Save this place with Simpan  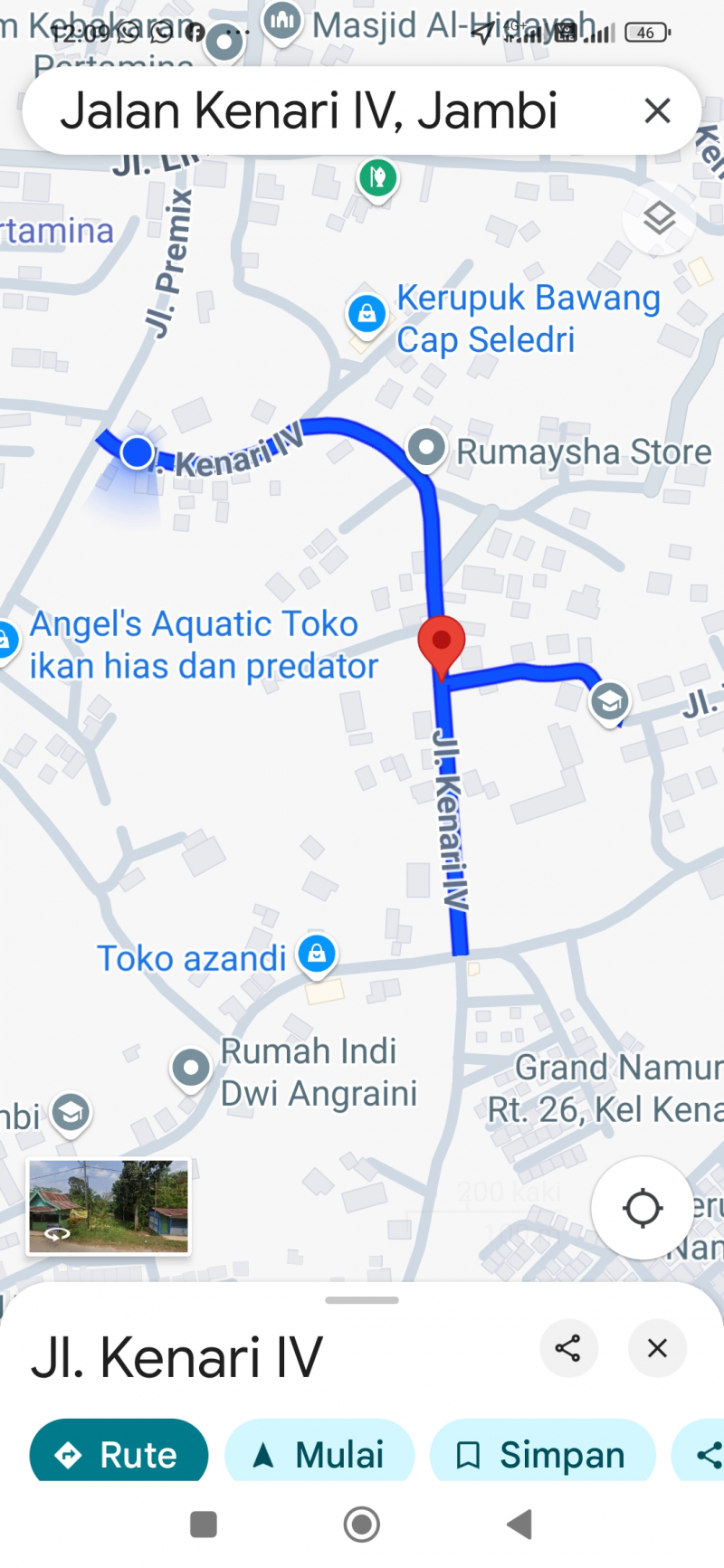[x=541, y=1455]
